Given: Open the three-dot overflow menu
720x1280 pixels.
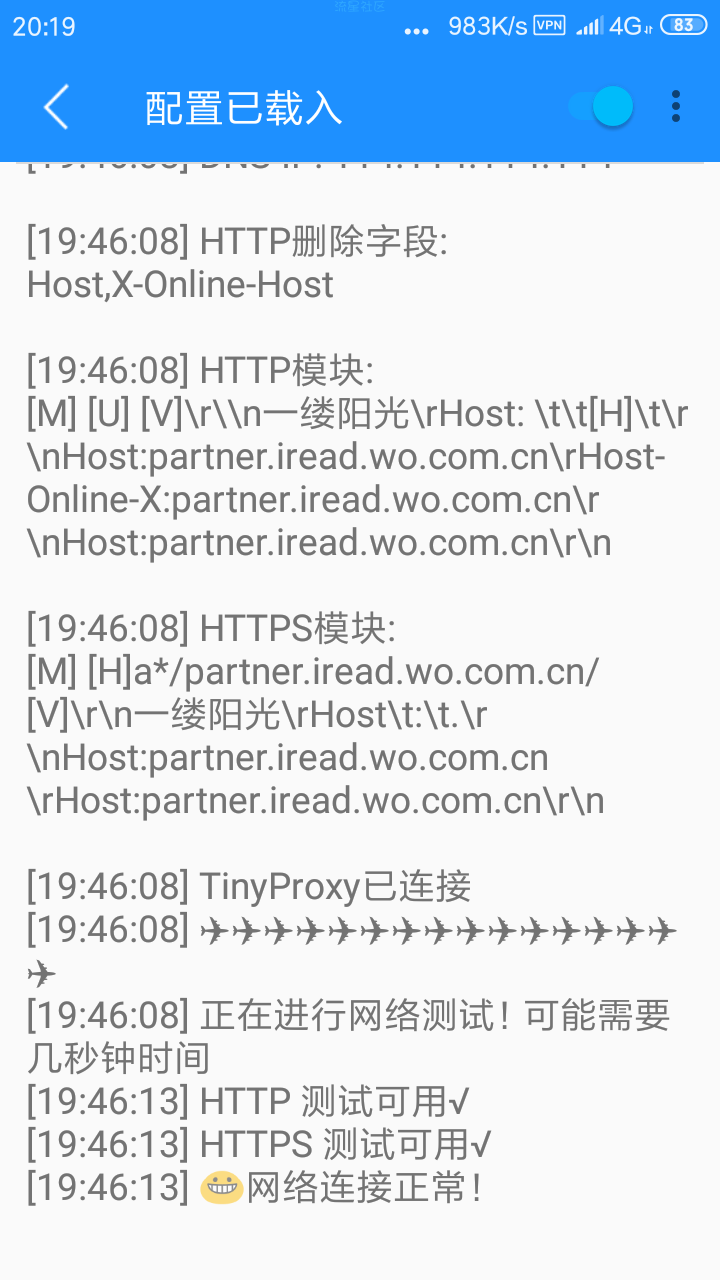Looking at the screenshot, I should (676, 107).
